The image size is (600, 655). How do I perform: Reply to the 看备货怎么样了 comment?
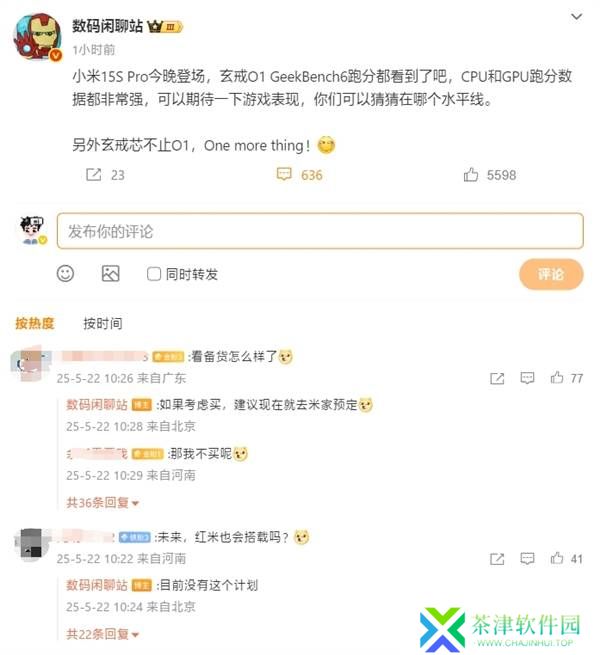pos(527,378)
